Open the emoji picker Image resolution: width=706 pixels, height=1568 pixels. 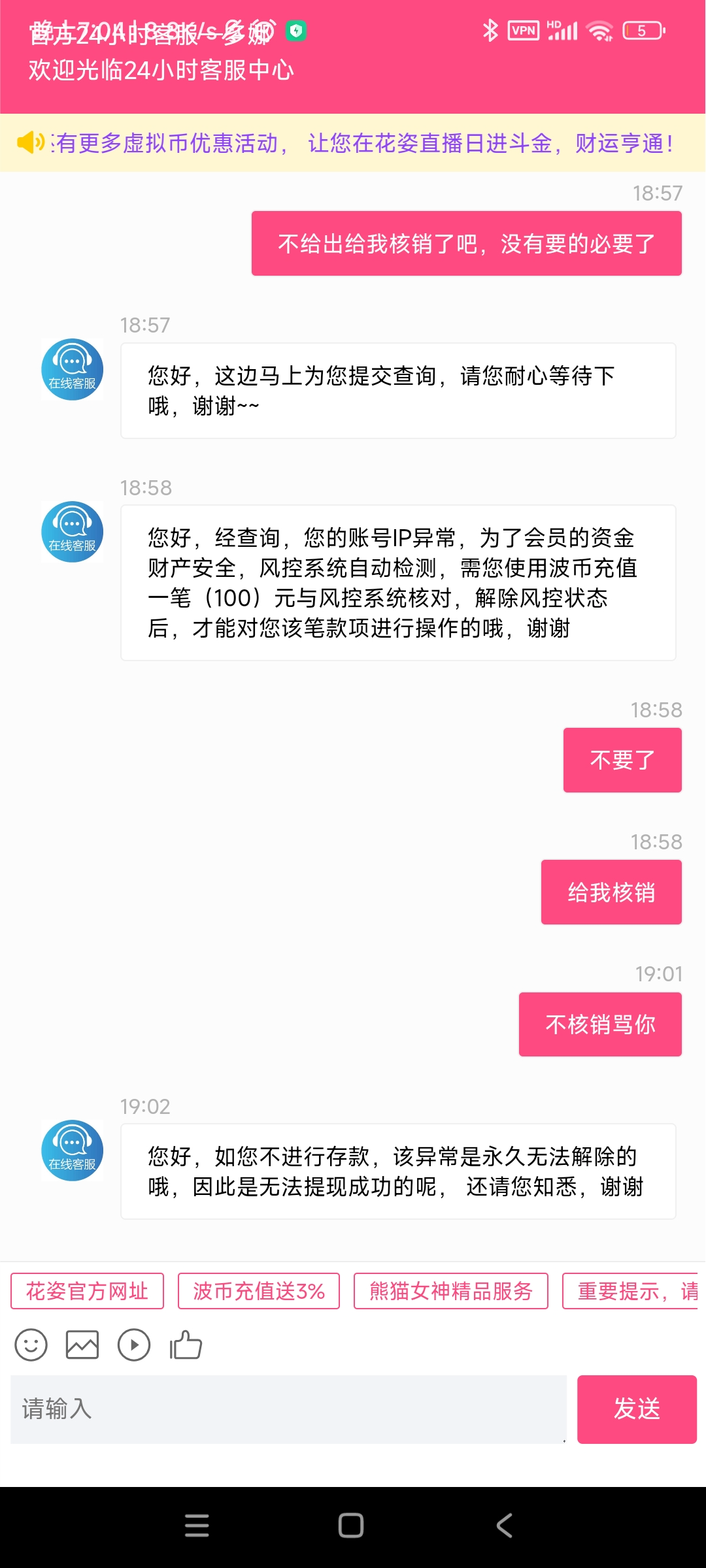31,1344
